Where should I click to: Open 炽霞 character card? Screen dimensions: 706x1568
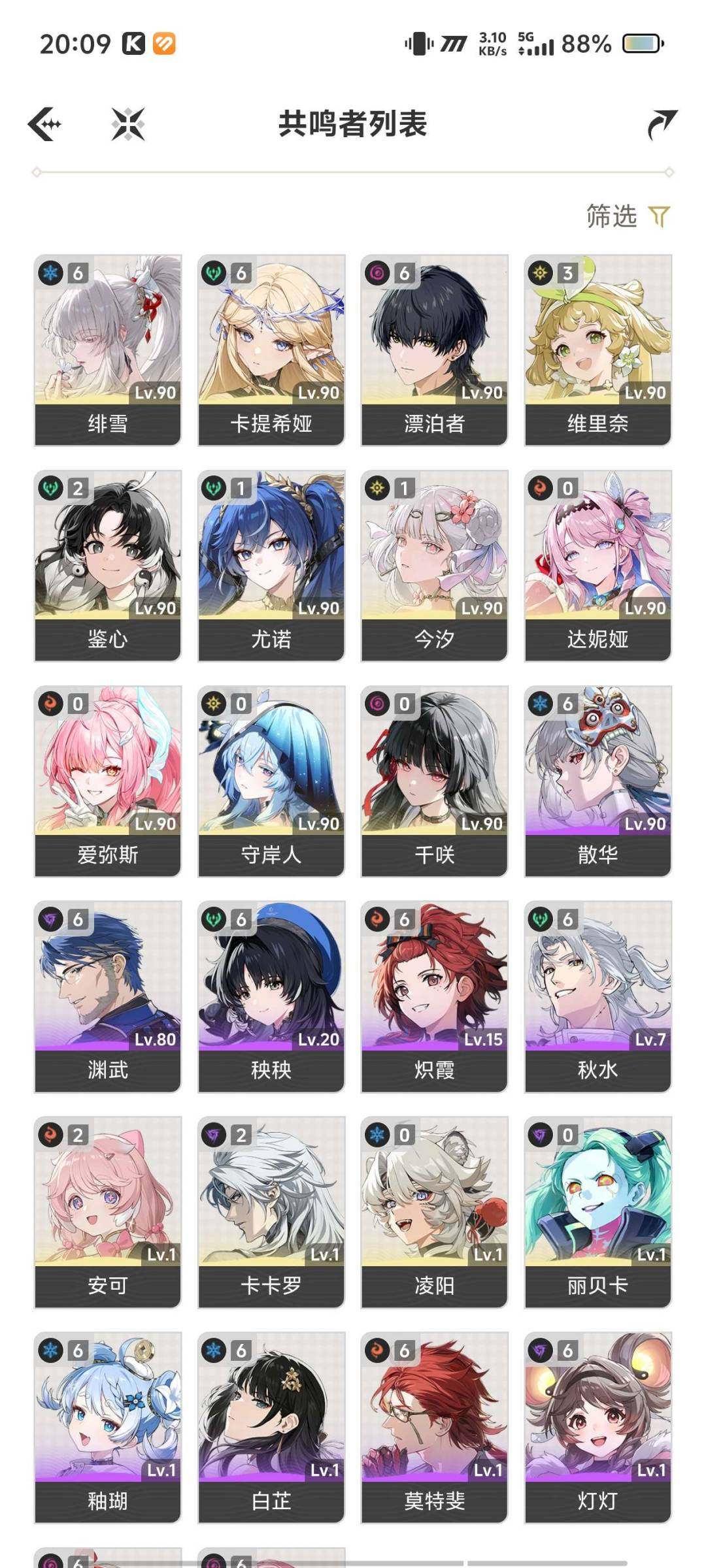435,997
